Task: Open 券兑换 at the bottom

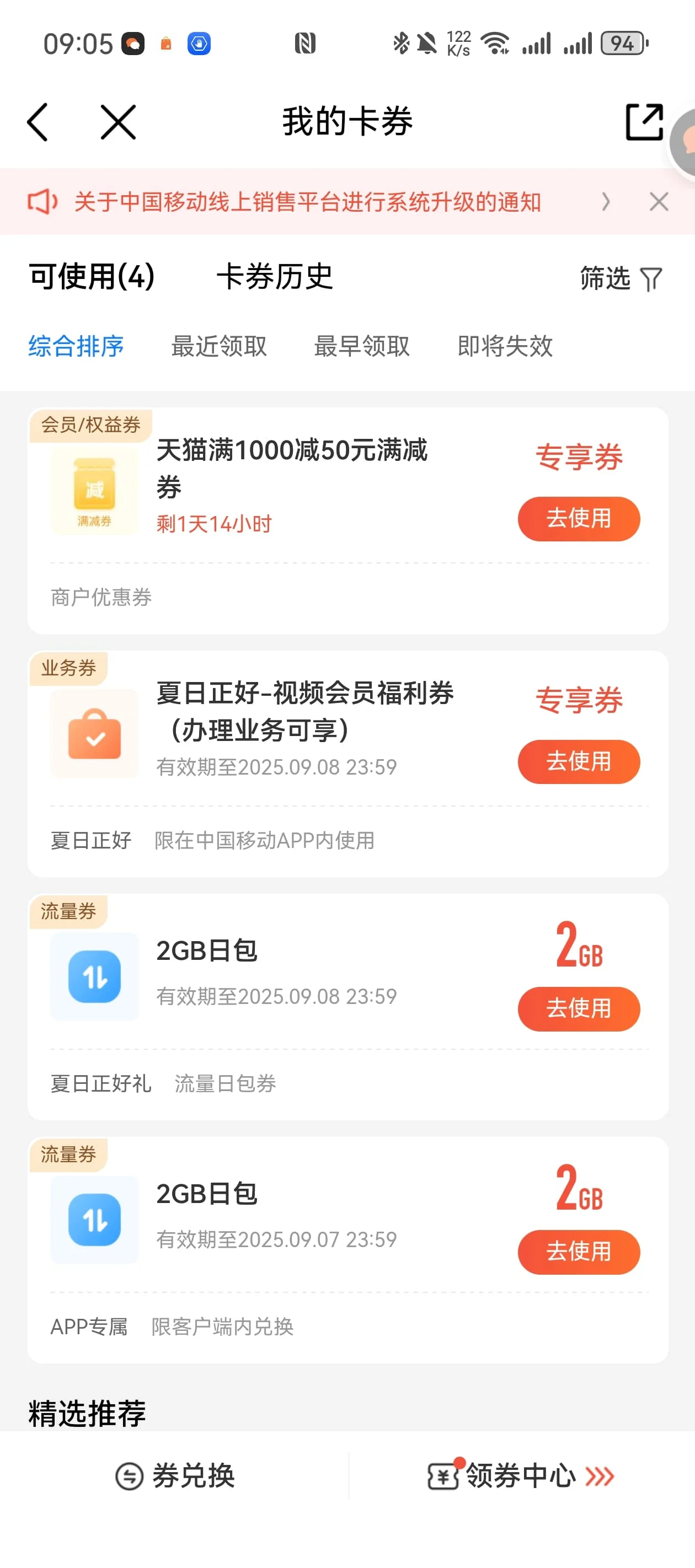Action: 175,1475
